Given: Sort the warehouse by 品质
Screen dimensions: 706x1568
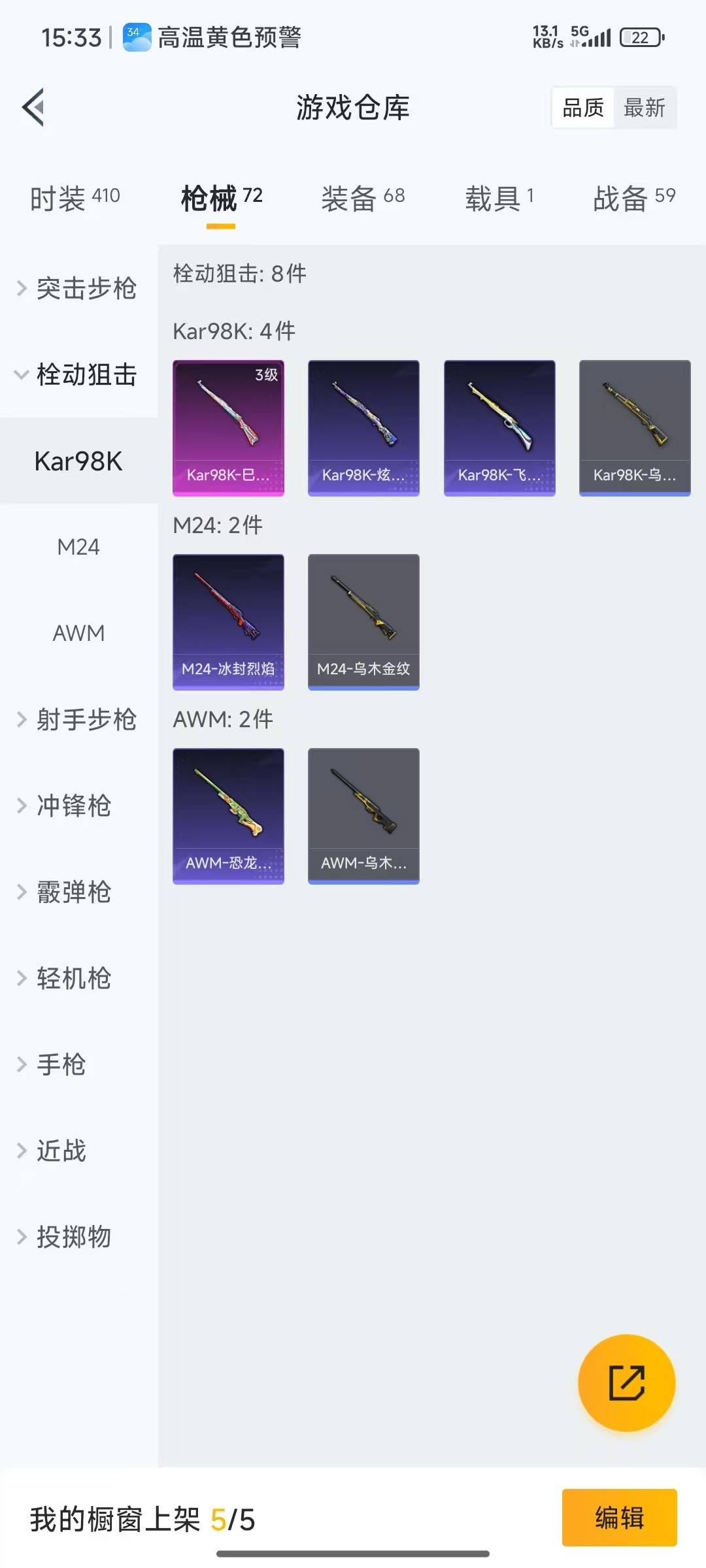Looking at the screenshot, I should (583, 108).
